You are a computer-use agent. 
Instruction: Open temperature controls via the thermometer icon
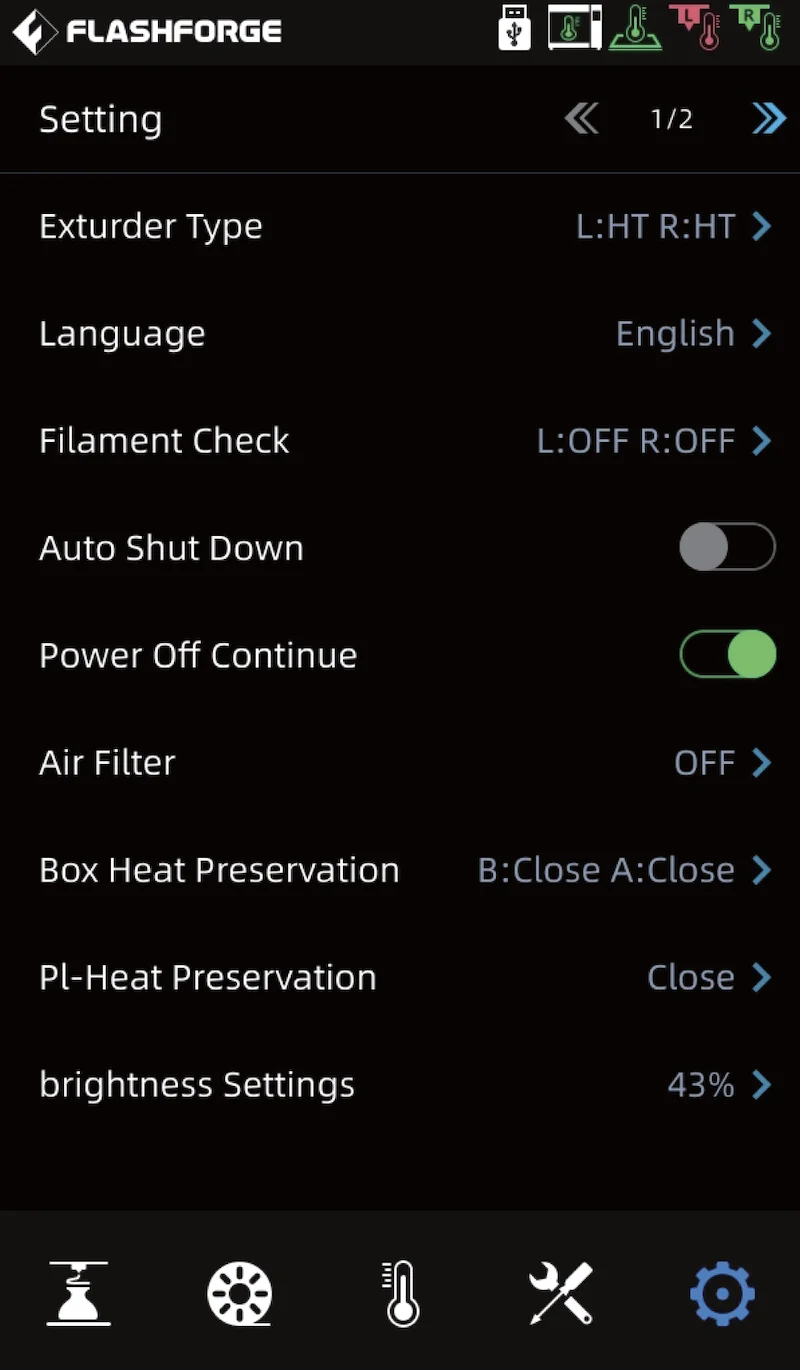(399, 1293)
